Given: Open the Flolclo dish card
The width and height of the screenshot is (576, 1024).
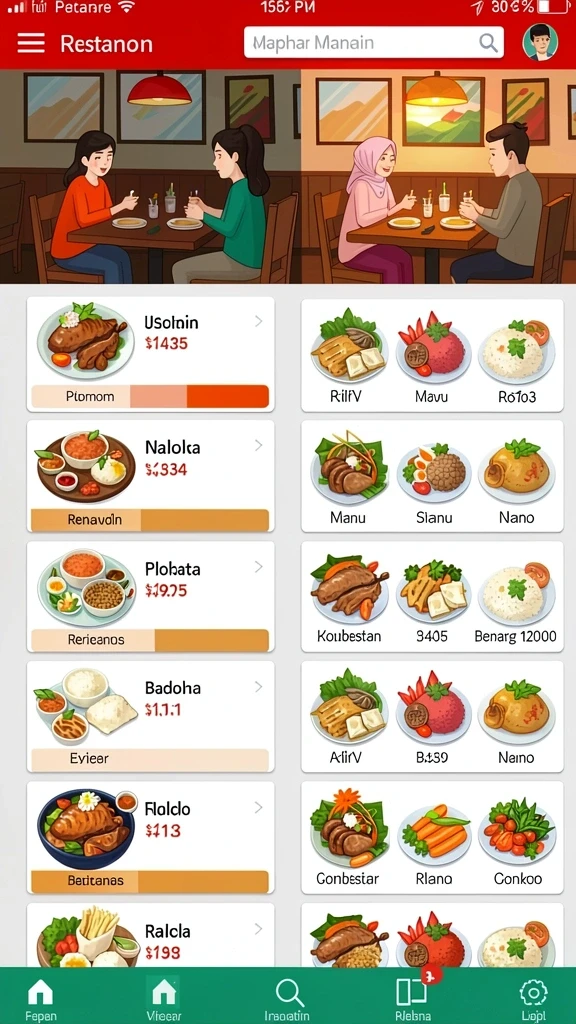Looking at the screenshot, I should coord(151,837).
